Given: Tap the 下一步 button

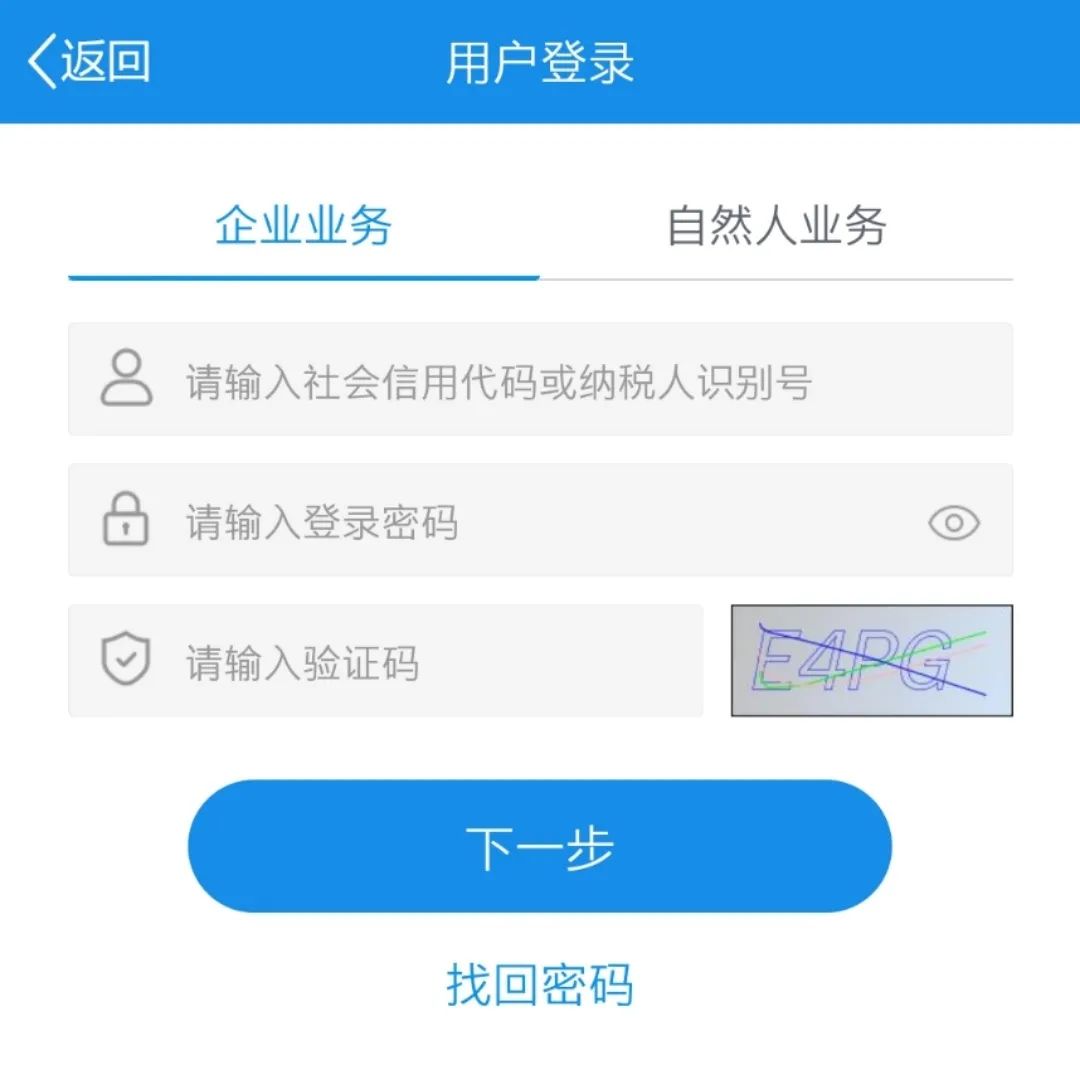Looking at the screenshot, I should [x=539, y=846].
